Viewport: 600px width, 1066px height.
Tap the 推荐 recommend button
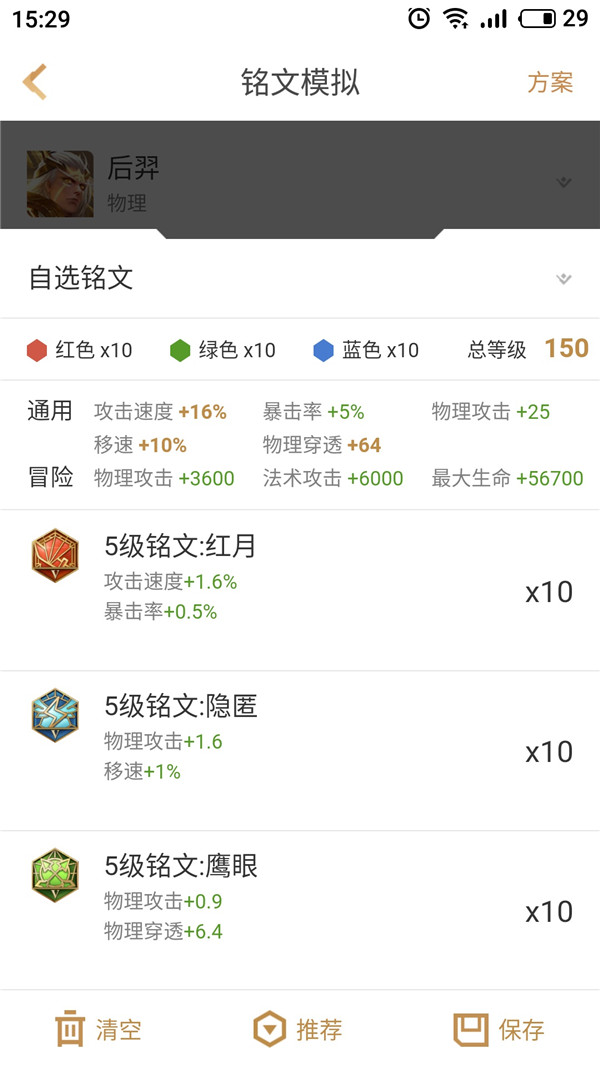(298, 1029)
